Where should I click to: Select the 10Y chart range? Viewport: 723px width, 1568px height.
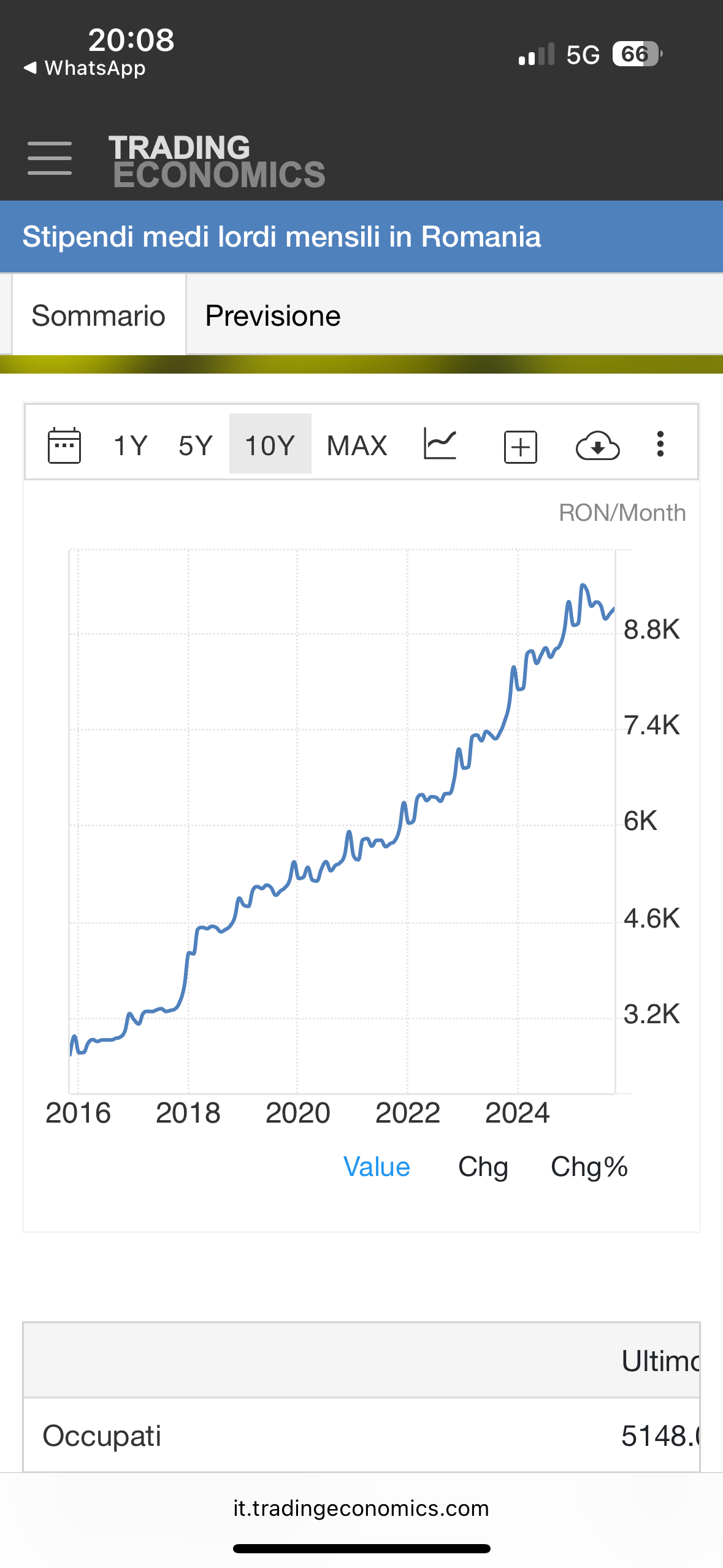270,445
